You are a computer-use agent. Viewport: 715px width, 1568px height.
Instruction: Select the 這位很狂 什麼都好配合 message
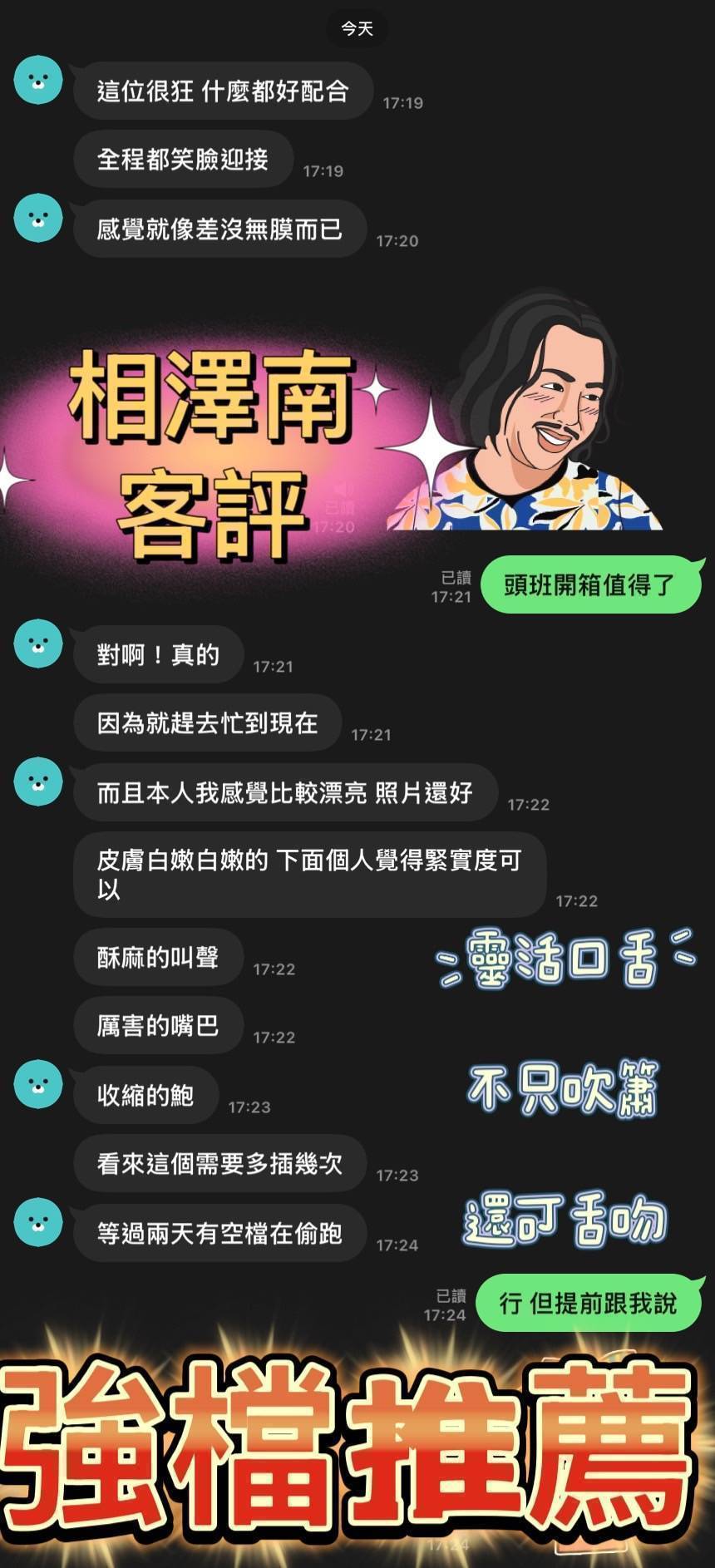click(222, 91)
